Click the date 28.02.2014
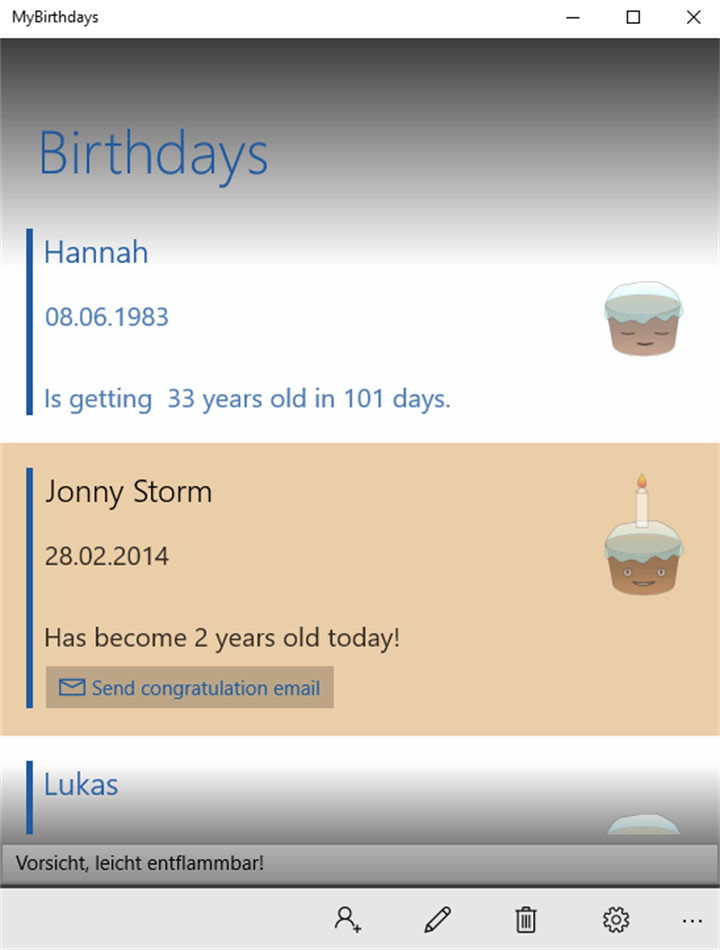The width and height of the screenshot is (720, 950). click(x=106, y=556)
